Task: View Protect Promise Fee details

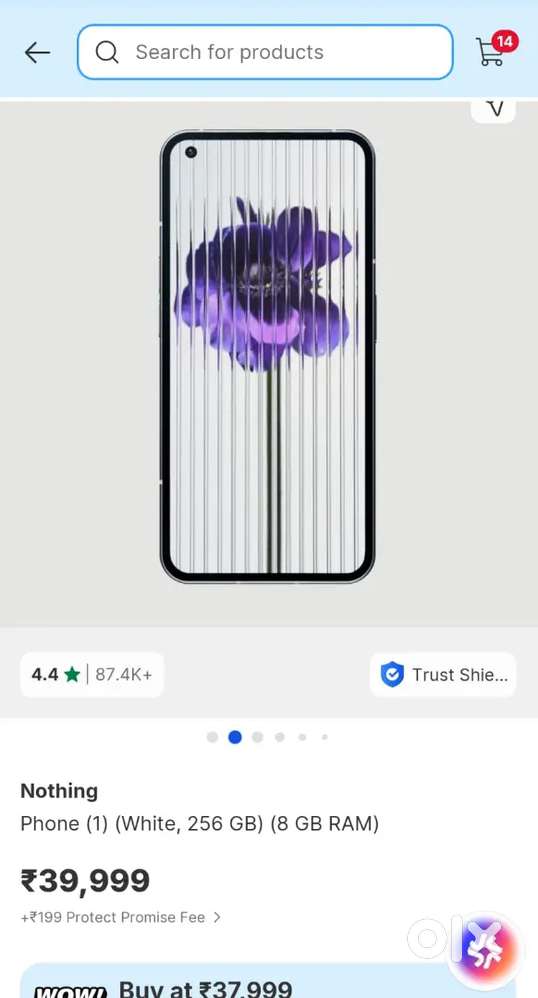Action: tap(121, 917)
